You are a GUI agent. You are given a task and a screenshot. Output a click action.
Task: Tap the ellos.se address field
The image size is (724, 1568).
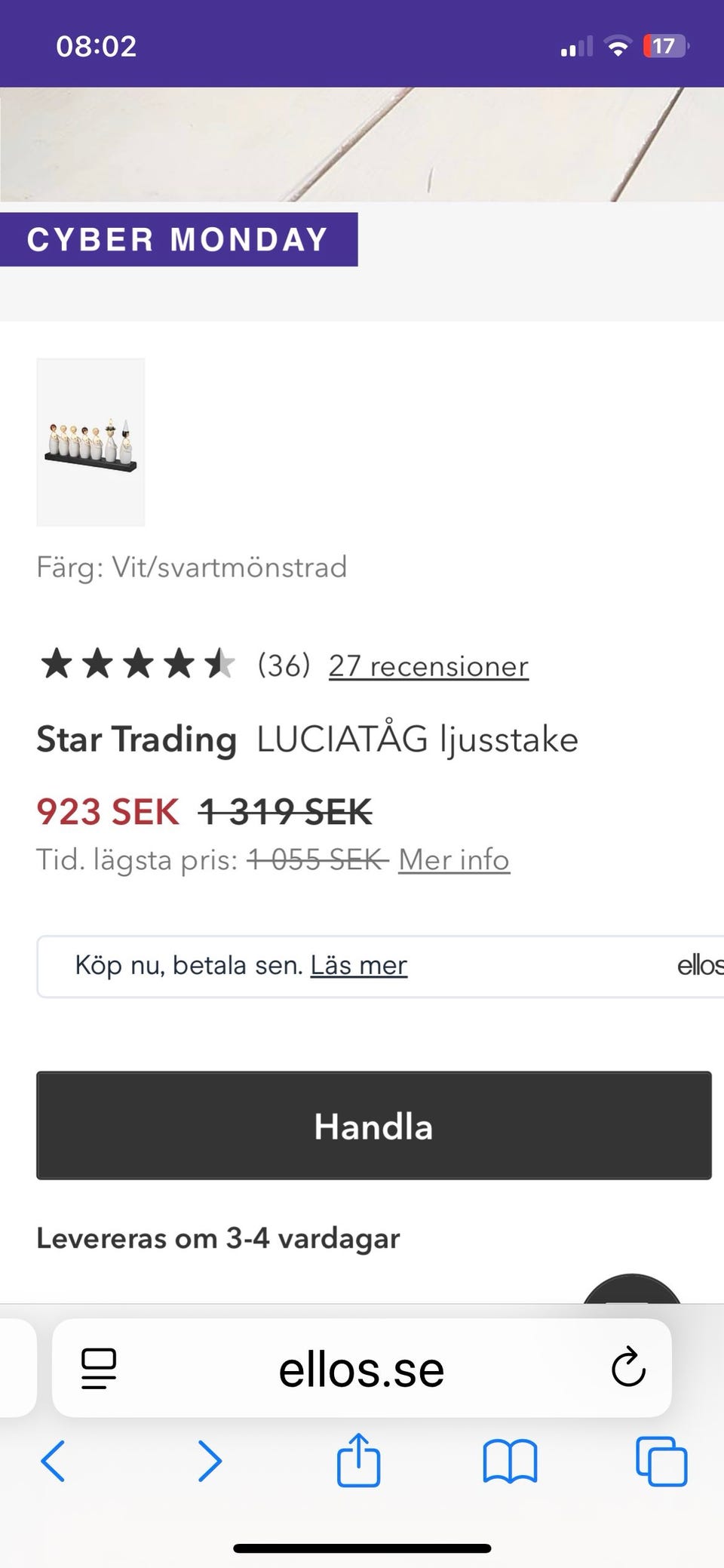coord(362,1368)
